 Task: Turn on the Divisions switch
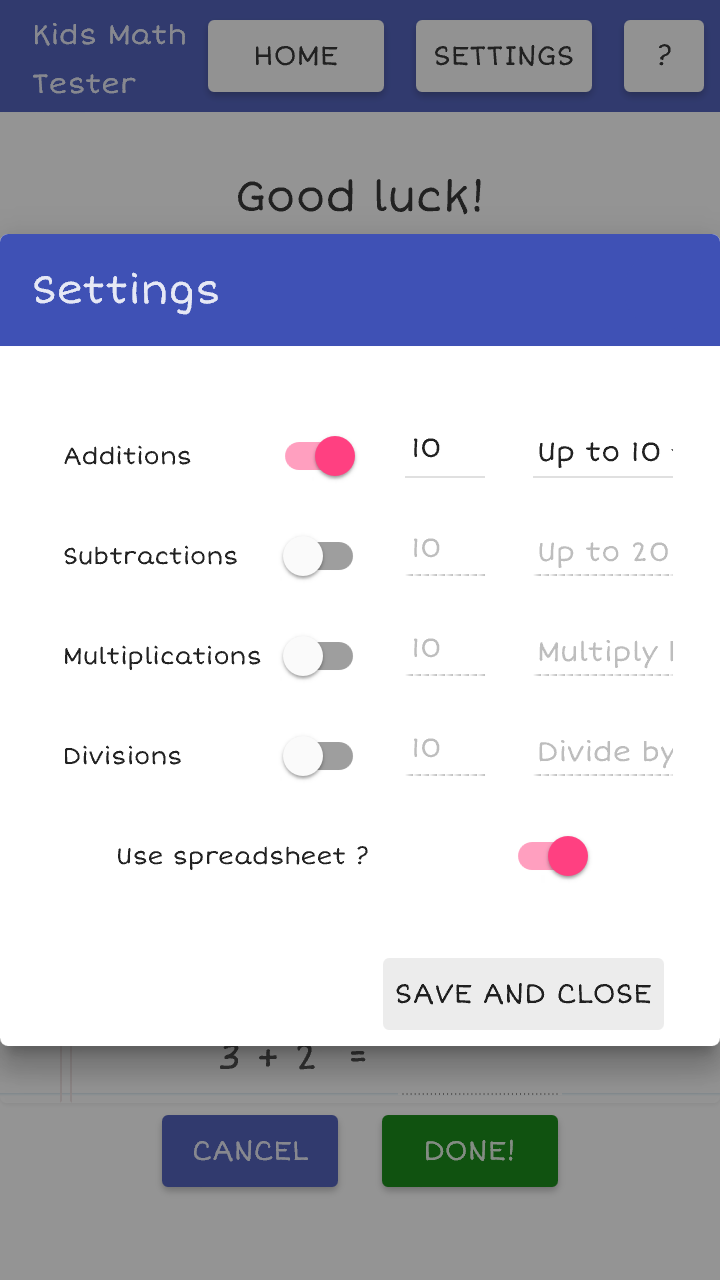pos(318,756)
